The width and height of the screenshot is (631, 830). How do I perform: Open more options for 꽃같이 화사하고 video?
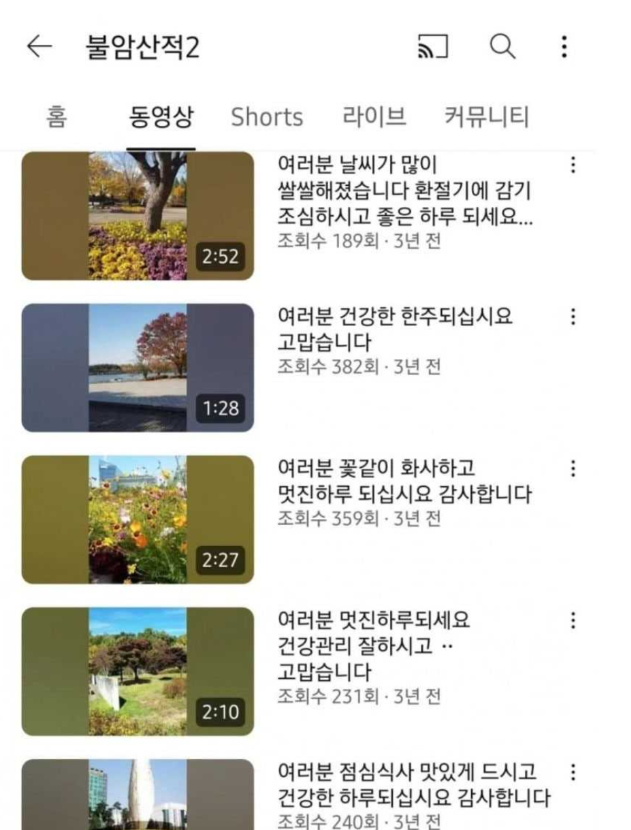573,469
